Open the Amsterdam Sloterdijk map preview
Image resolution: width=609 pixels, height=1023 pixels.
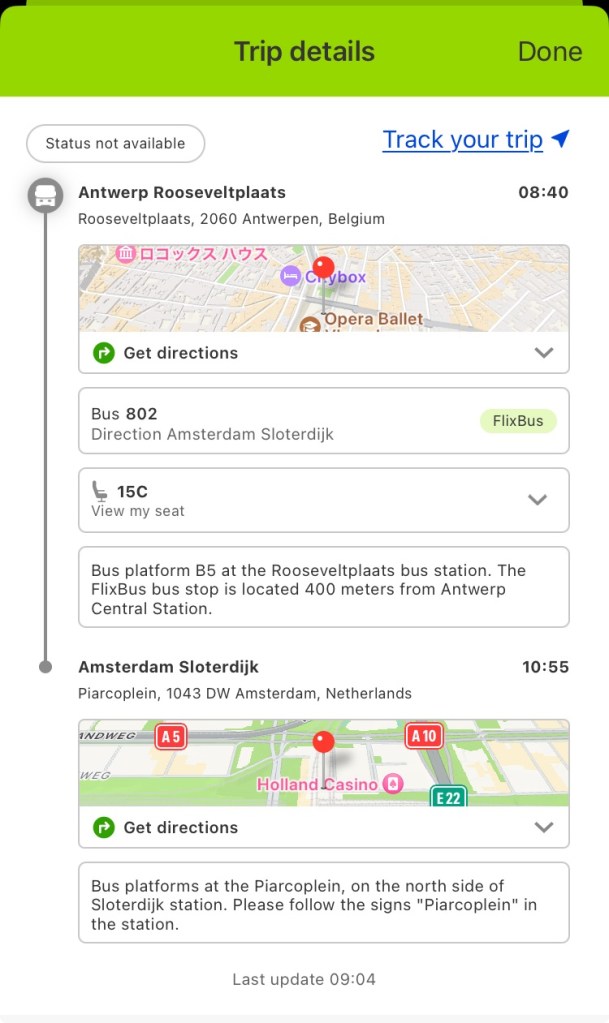point(323,763)
